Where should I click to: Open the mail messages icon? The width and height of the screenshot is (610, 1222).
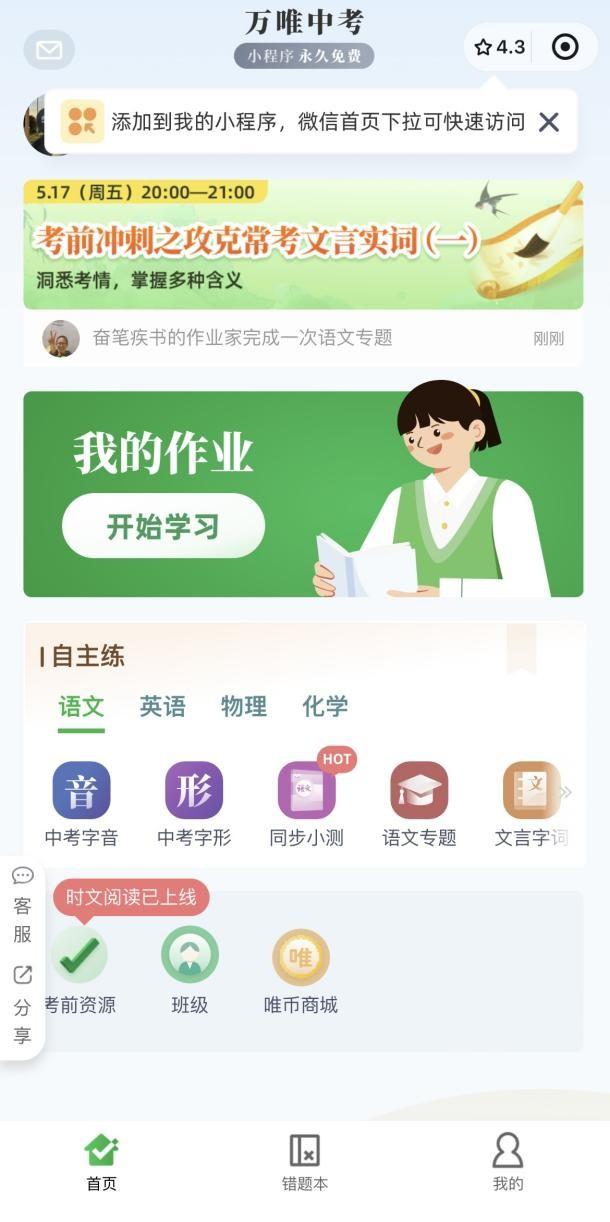click(x=49, y=50)
